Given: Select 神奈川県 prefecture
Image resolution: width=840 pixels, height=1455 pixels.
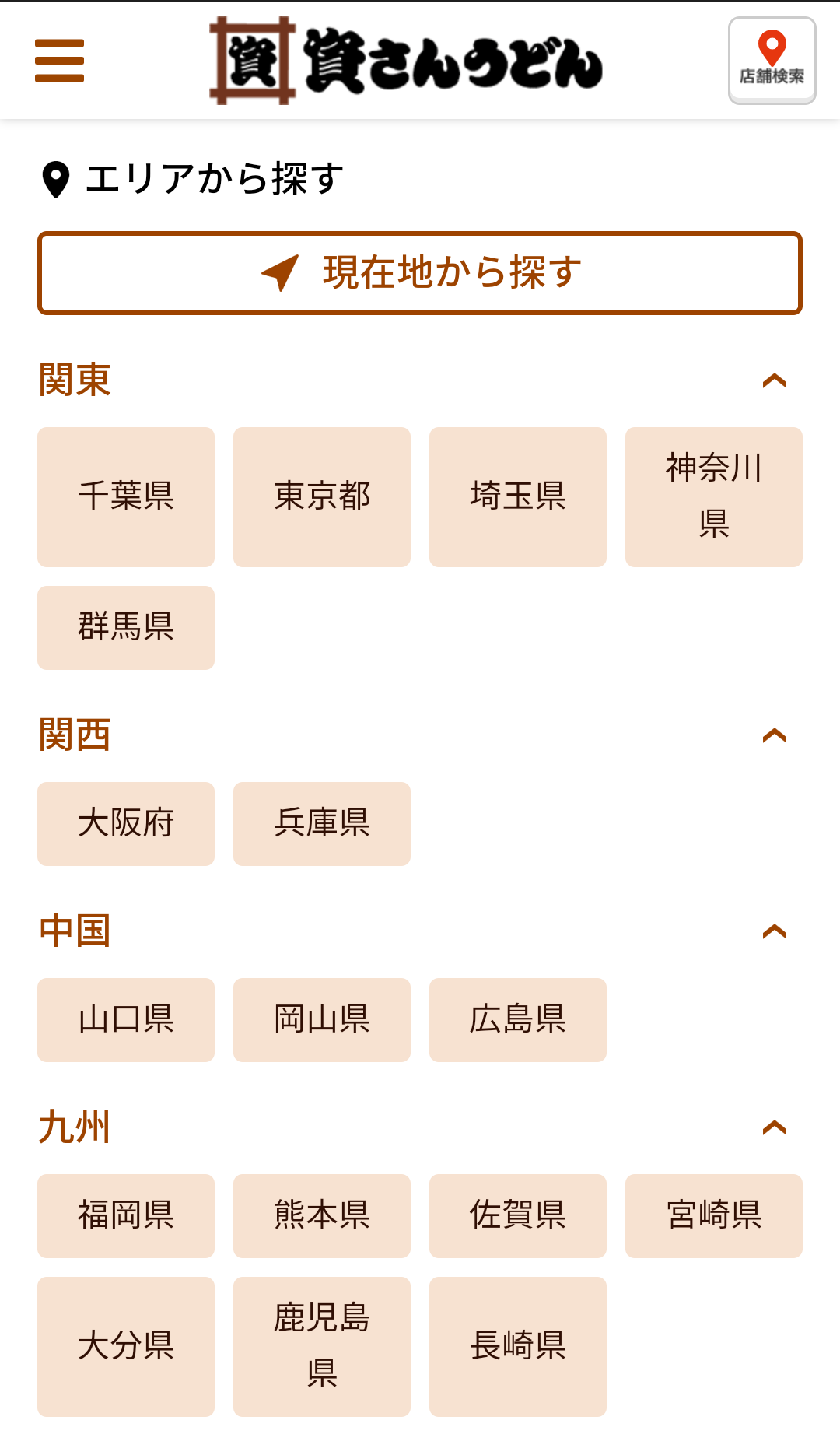Looking at the screenshot, I should (x=714, y=496).
